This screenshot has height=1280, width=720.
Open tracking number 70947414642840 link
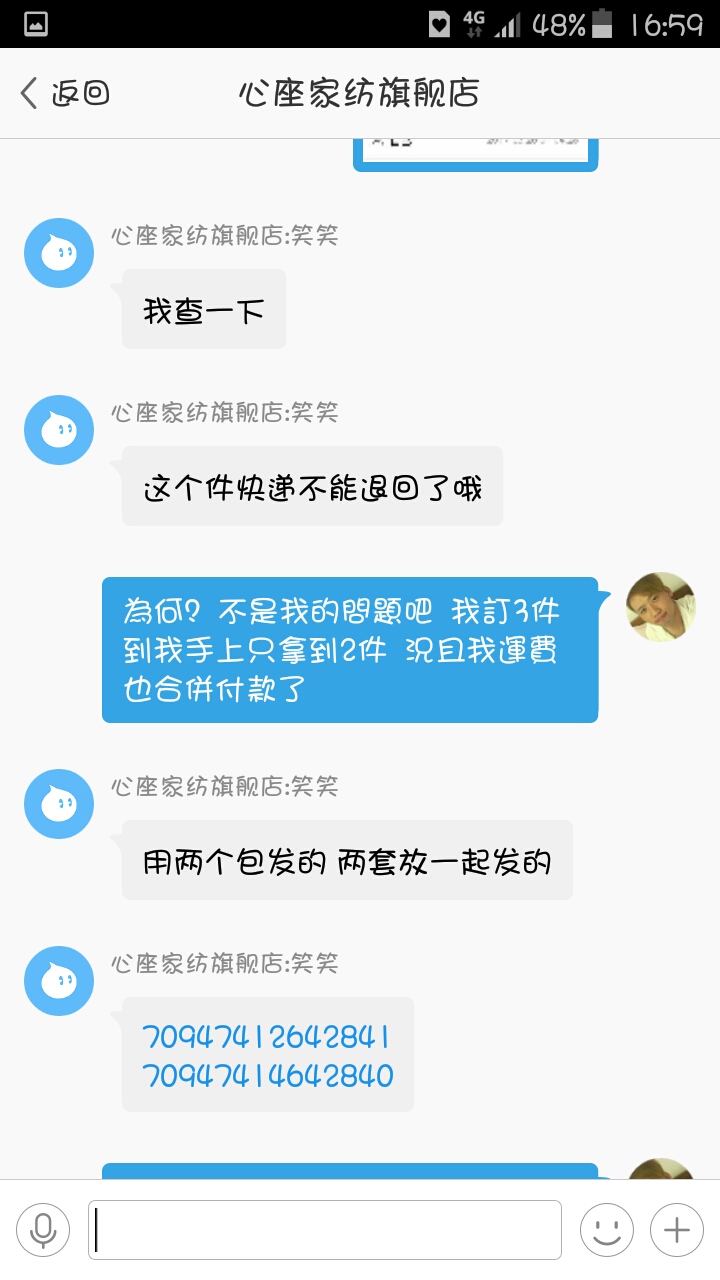pos(268,1076)
